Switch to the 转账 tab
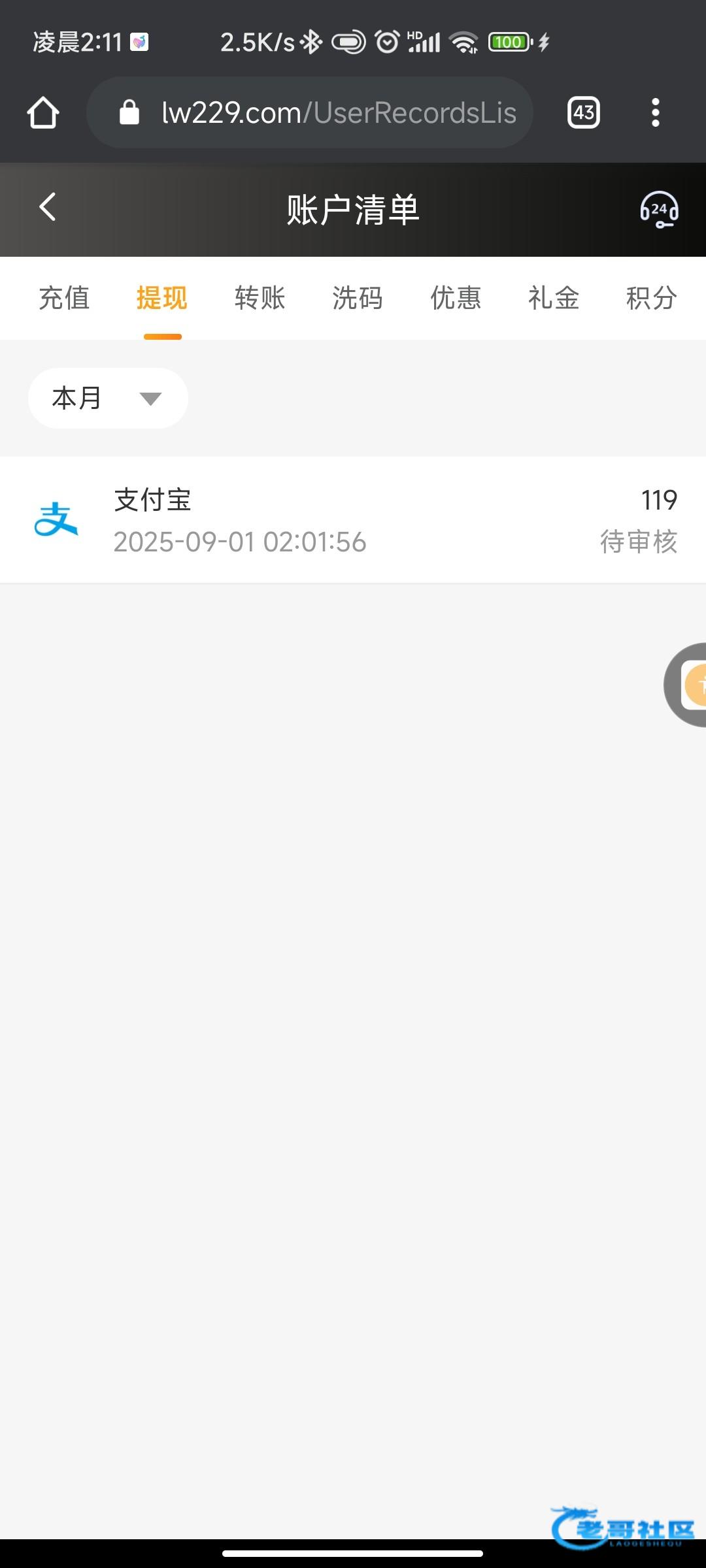Screen dimensions: 706x1568 [260, 298]
